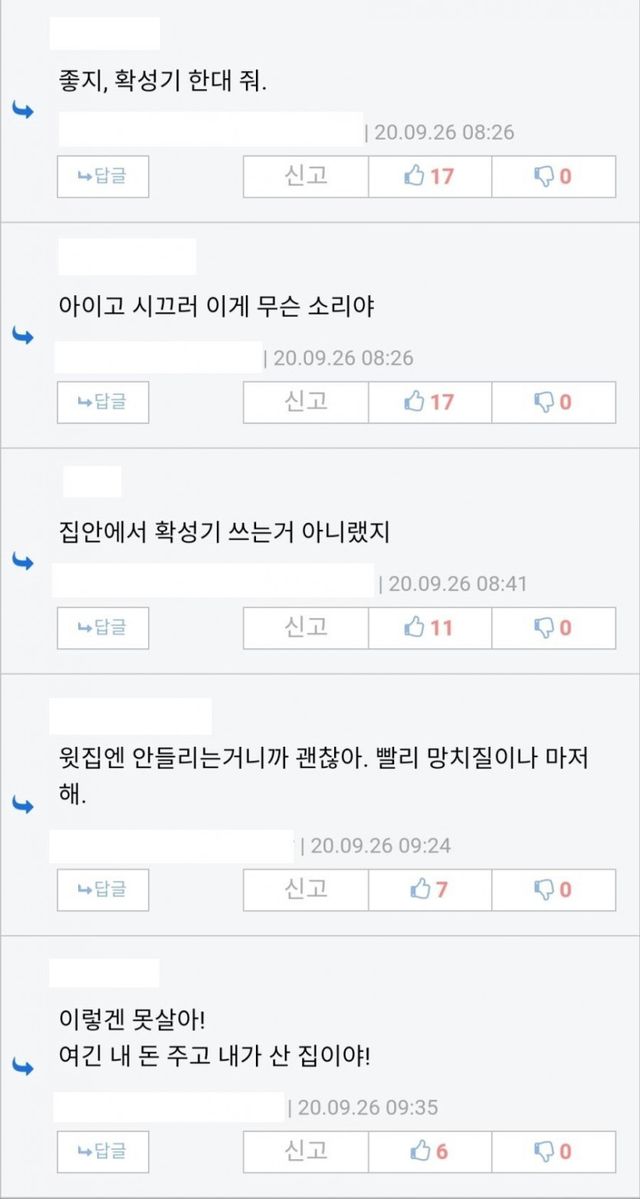This screenshot has width=640, height=1199.
Task: Reply to the '집안에서 확성기' comment
Action: click(x=103, y=628)
